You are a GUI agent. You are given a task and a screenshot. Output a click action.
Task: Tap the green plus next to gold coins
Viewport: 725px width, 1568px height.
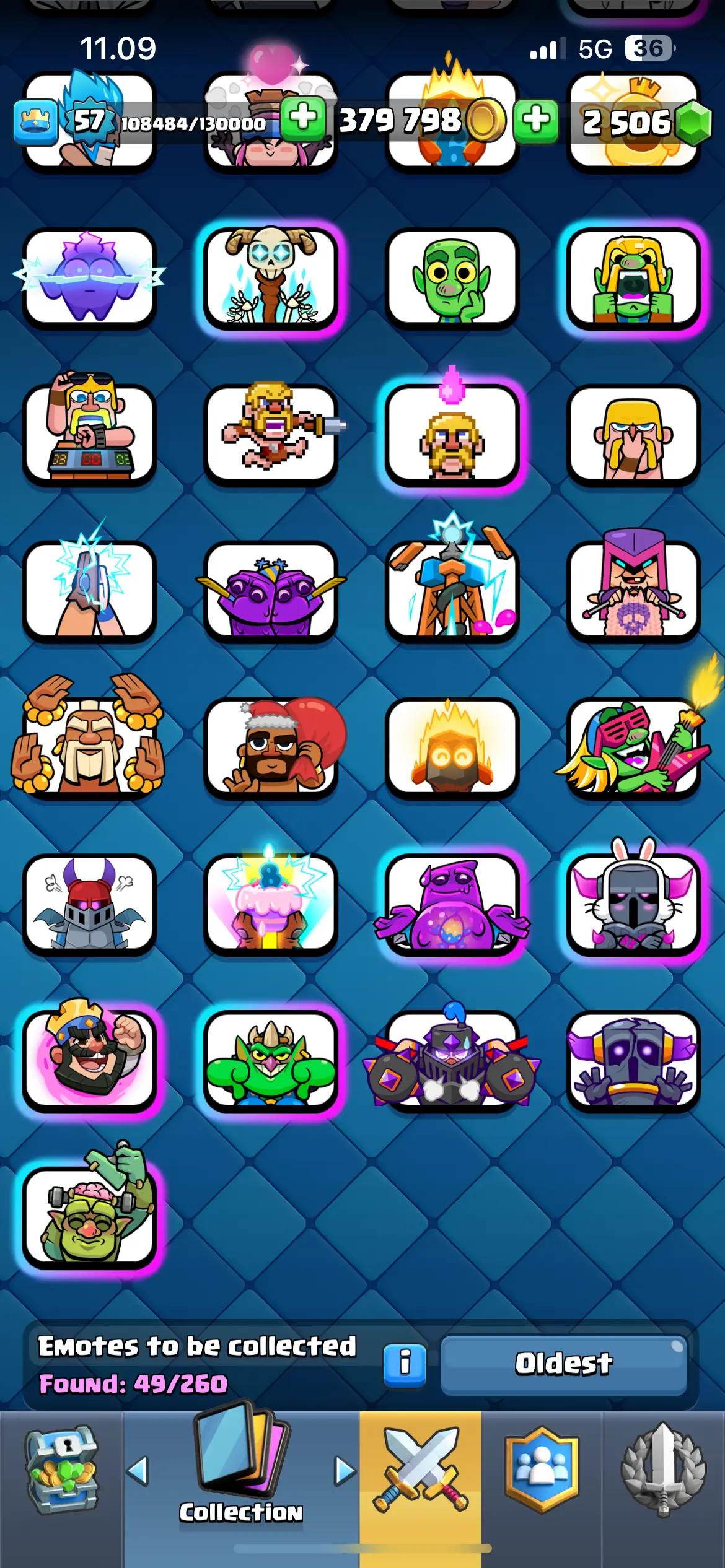tap(304, 118)
